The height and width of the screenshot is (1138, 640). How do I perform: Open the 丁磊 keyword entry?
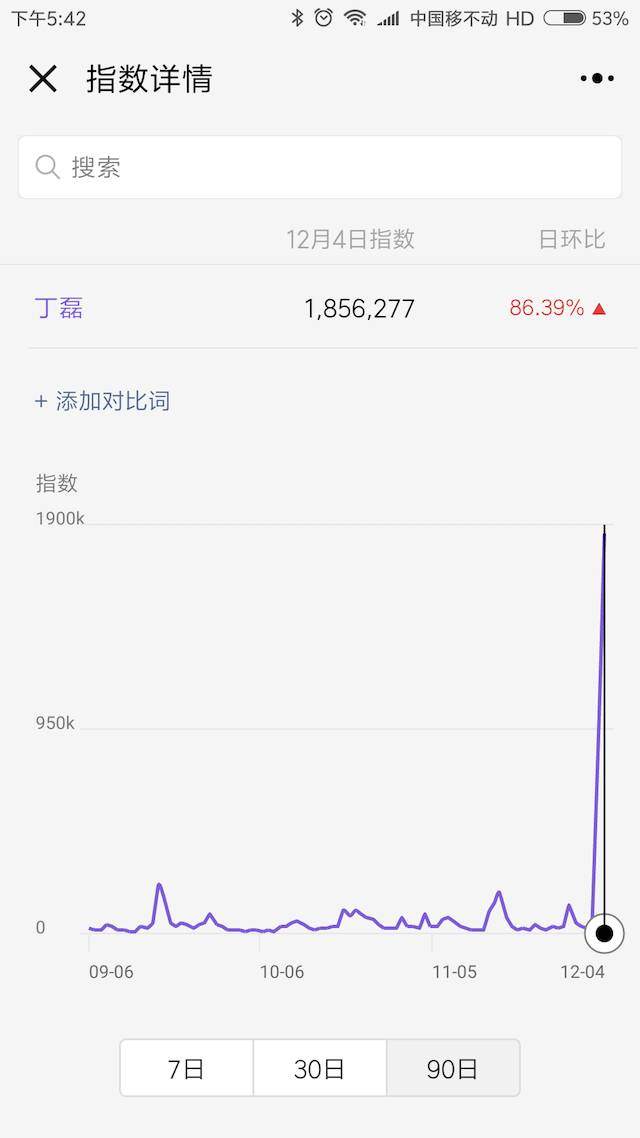click(59, 308)
